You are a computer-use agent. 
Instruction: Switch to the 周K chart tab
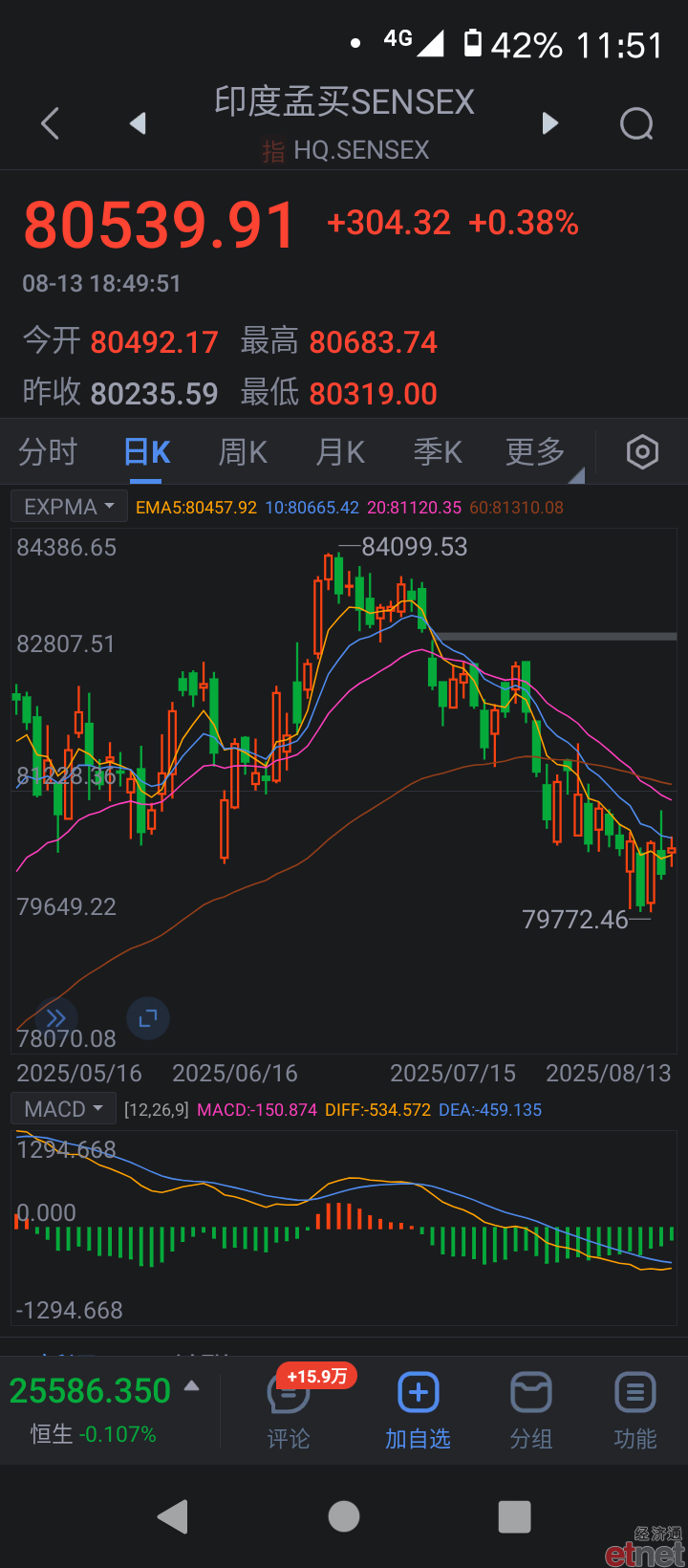click(243, 451)
